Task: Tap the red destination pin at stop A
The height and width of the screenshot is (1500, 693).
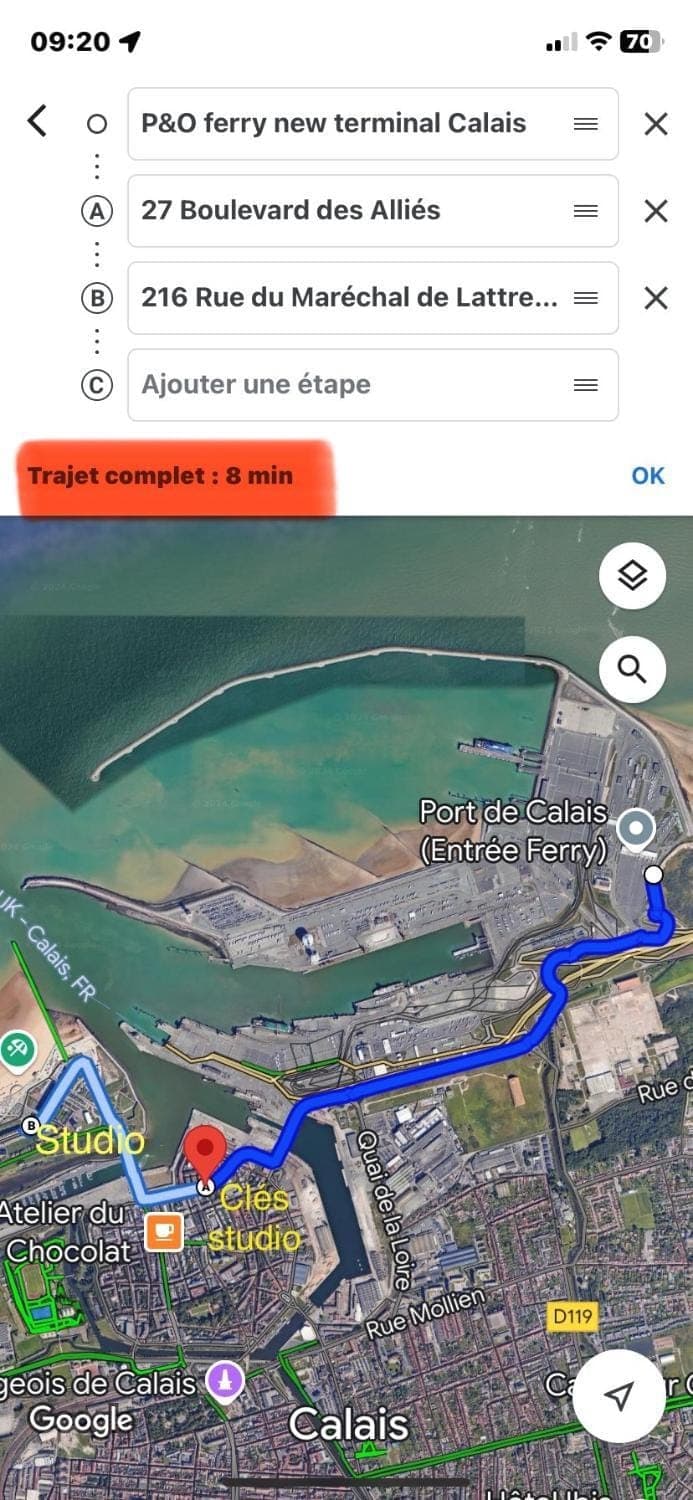Action: (206, 1150)
